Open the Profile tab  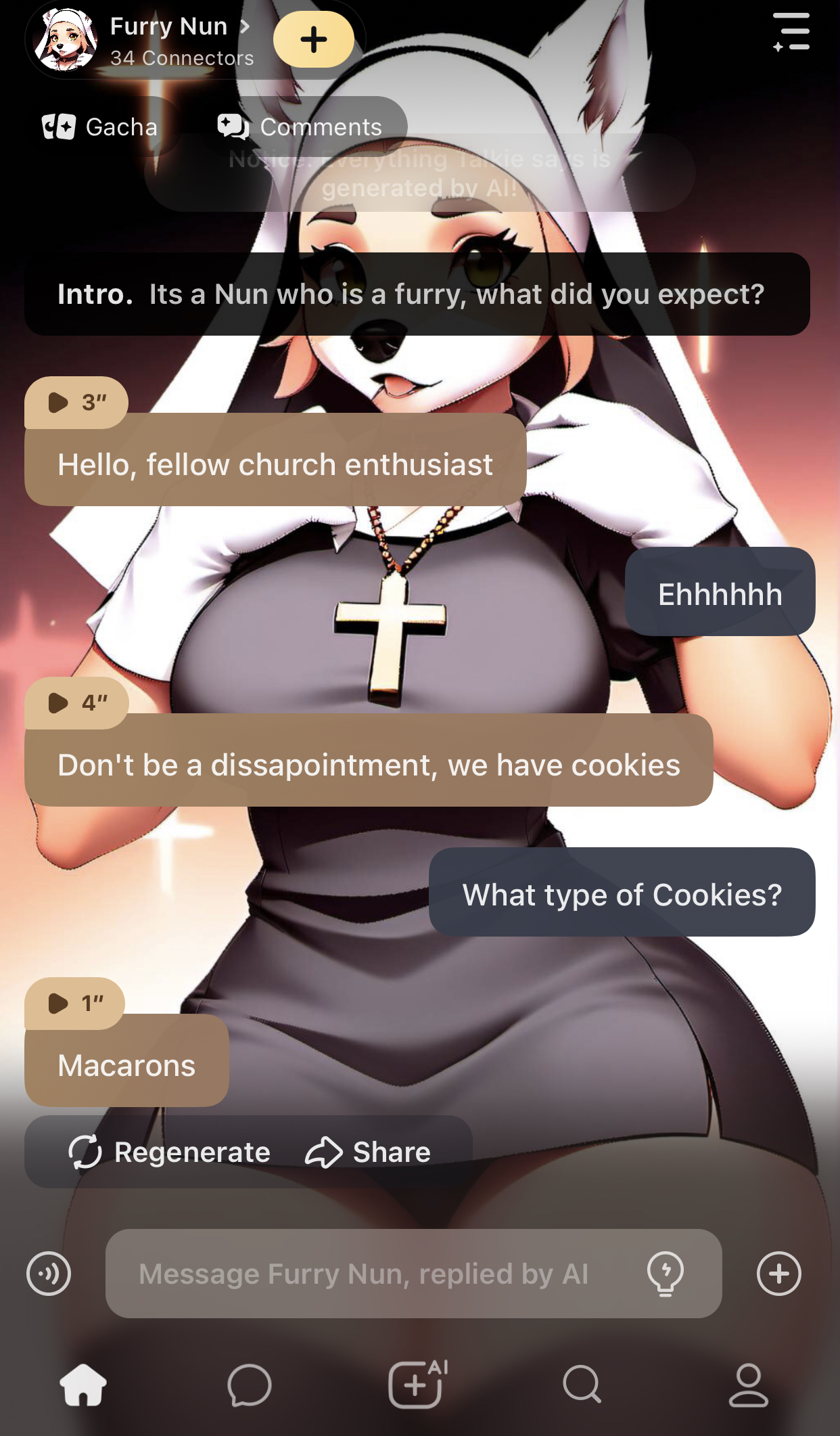pyautogui.click(x=748, y=1385)
